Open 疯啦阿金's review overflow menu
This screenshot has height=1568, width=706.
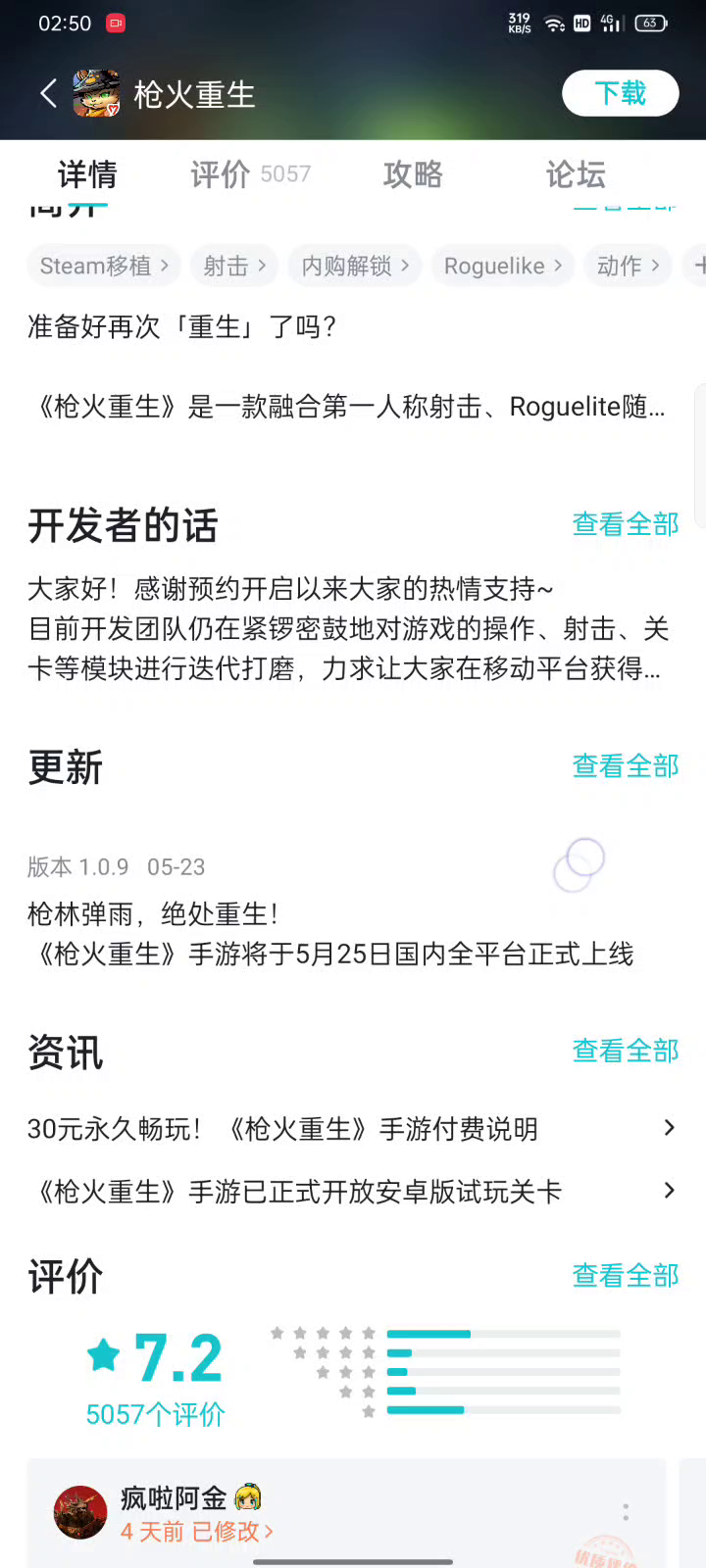[x=626, y=1512]
